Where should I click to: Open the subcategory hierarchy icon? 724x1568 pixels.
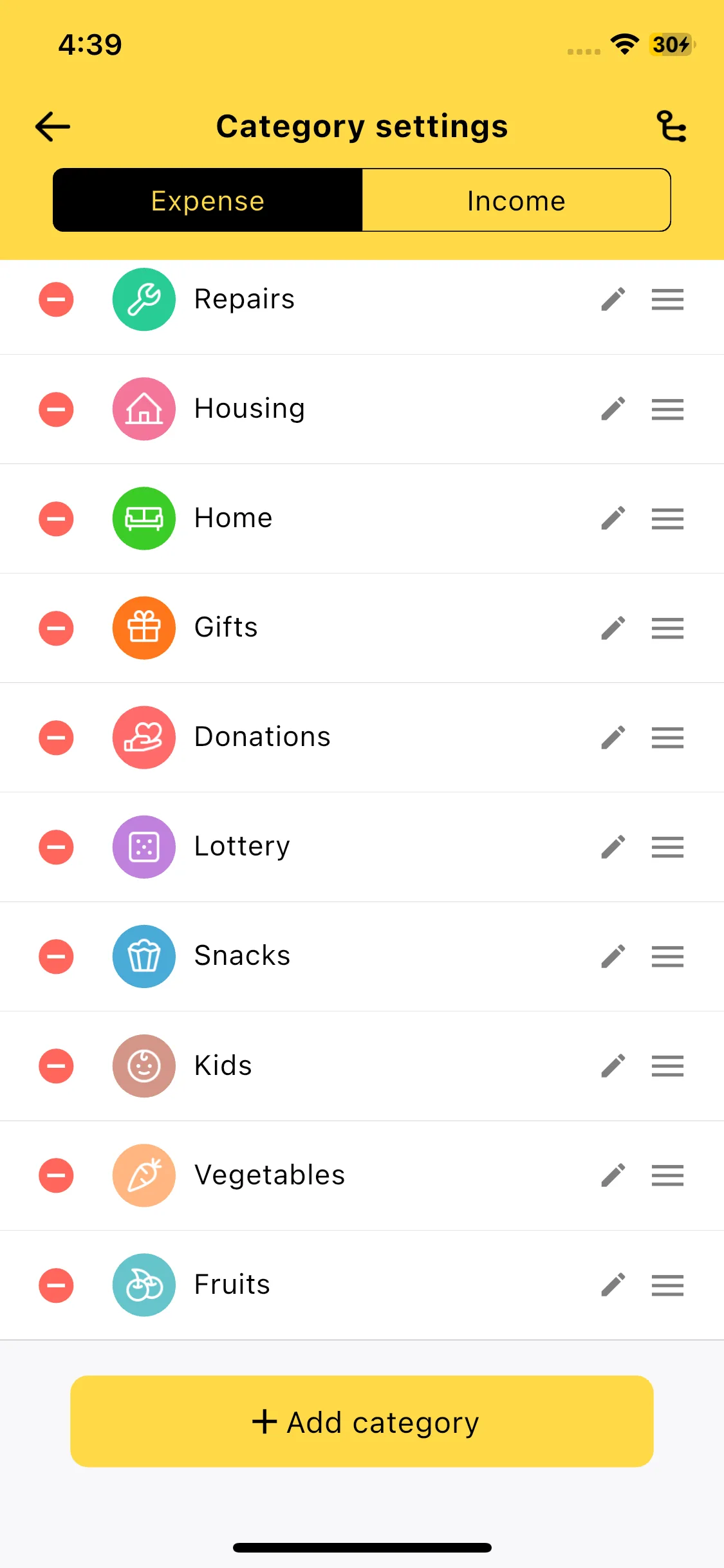(671, 126)
